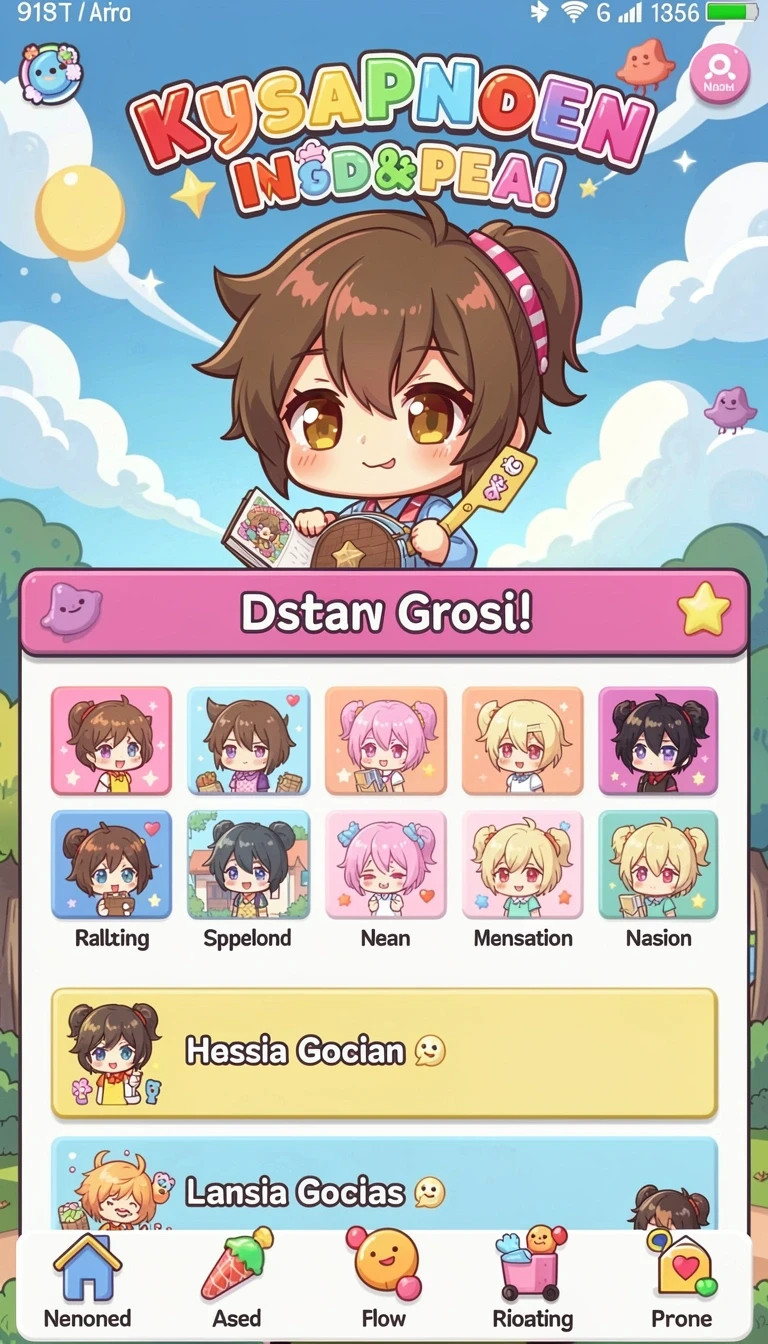Screen dimensions: 768x1344
Task: Open the pink profile button
Action: point(719,74)
